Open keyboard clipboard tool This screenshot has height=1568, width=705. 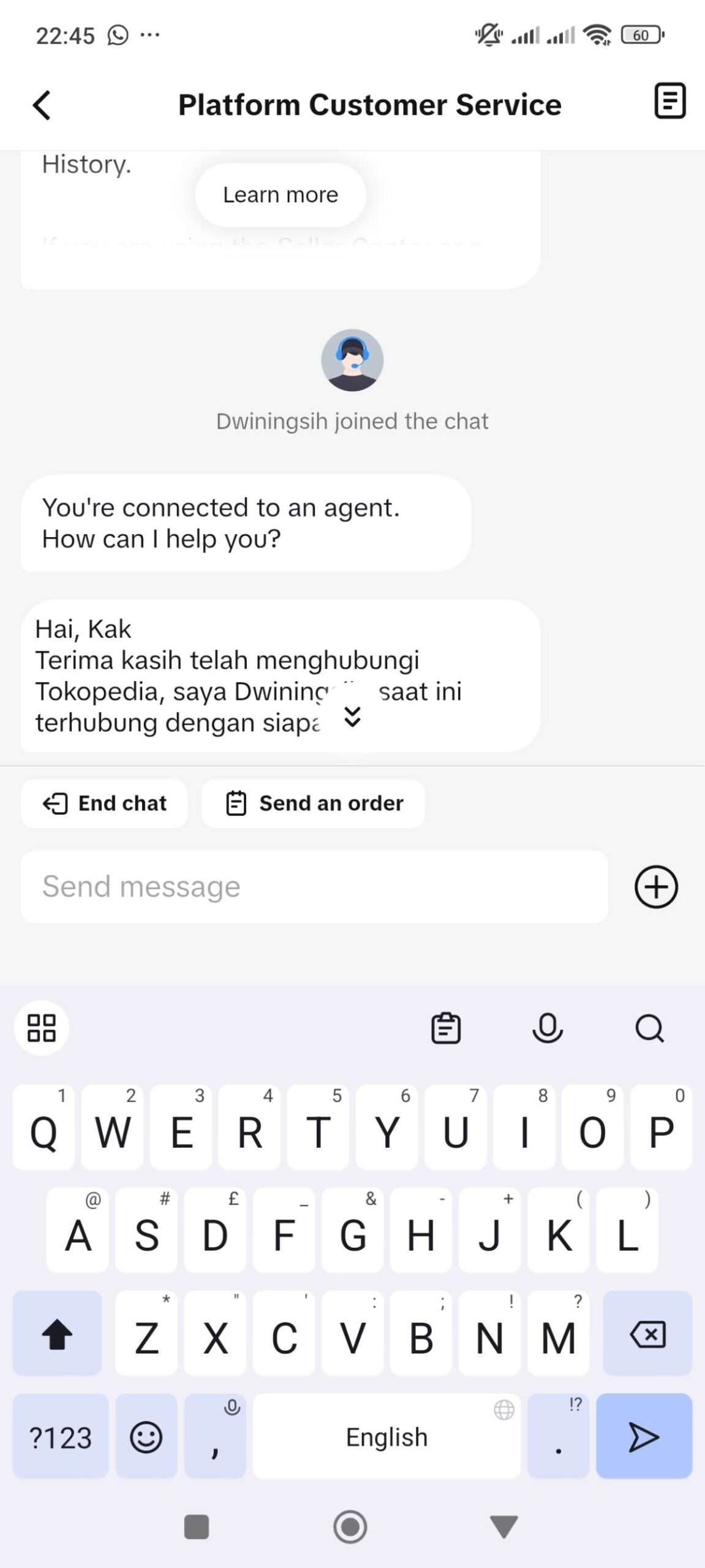(446, 1028)
